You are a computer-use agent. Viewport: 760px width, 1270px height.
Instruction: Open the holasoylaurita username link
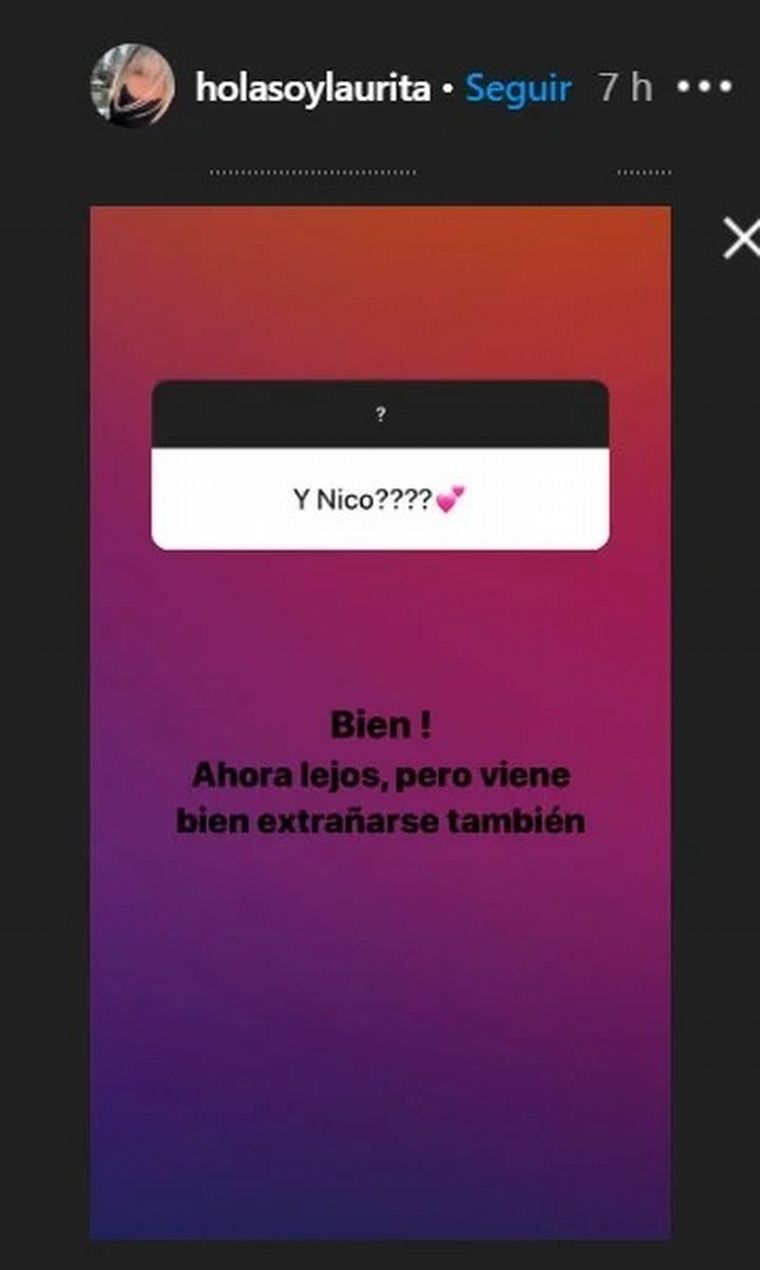tap(312, 88)
